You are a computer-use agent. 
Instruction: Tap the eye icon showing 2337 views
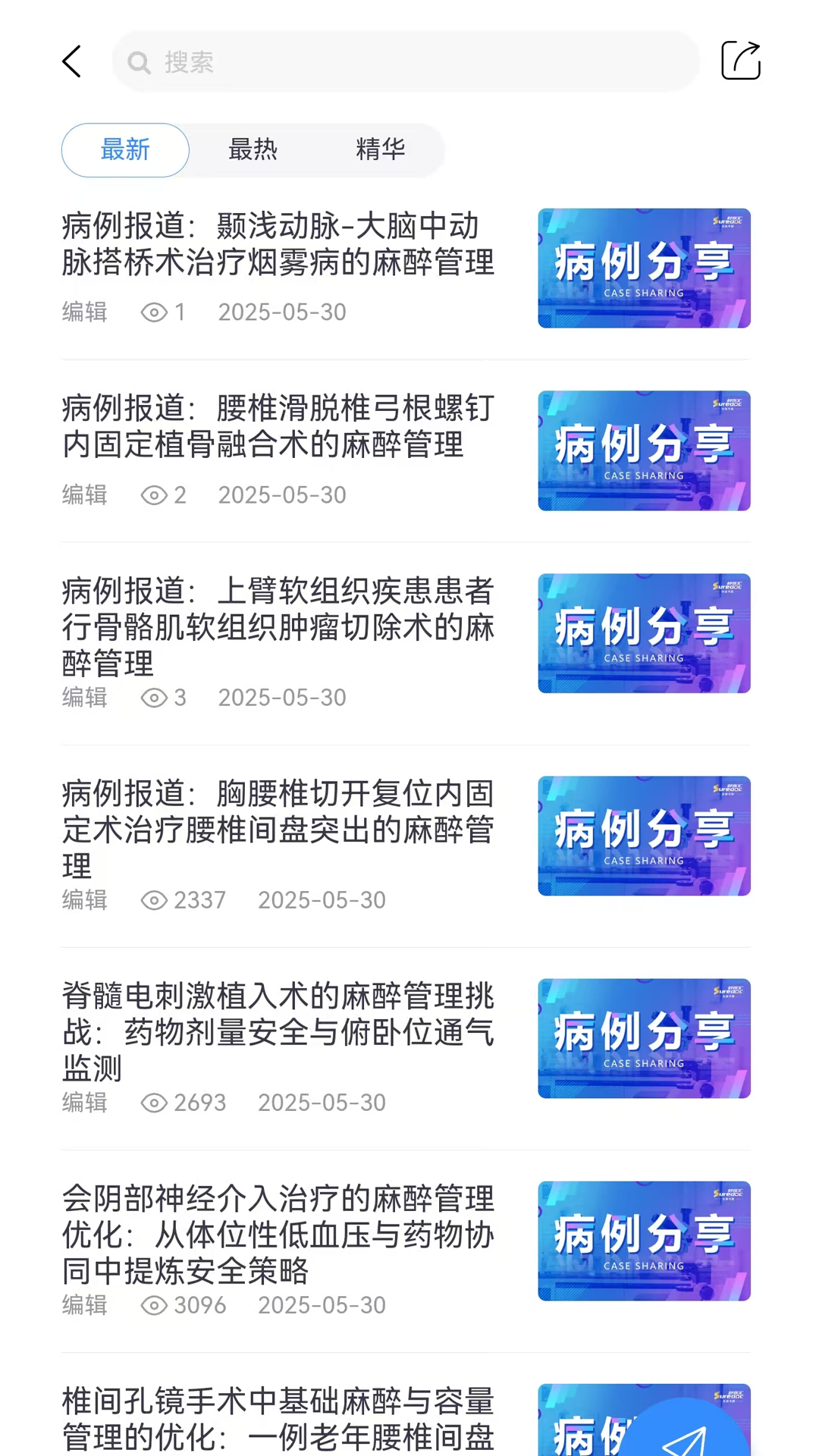[x=154, y=900]
